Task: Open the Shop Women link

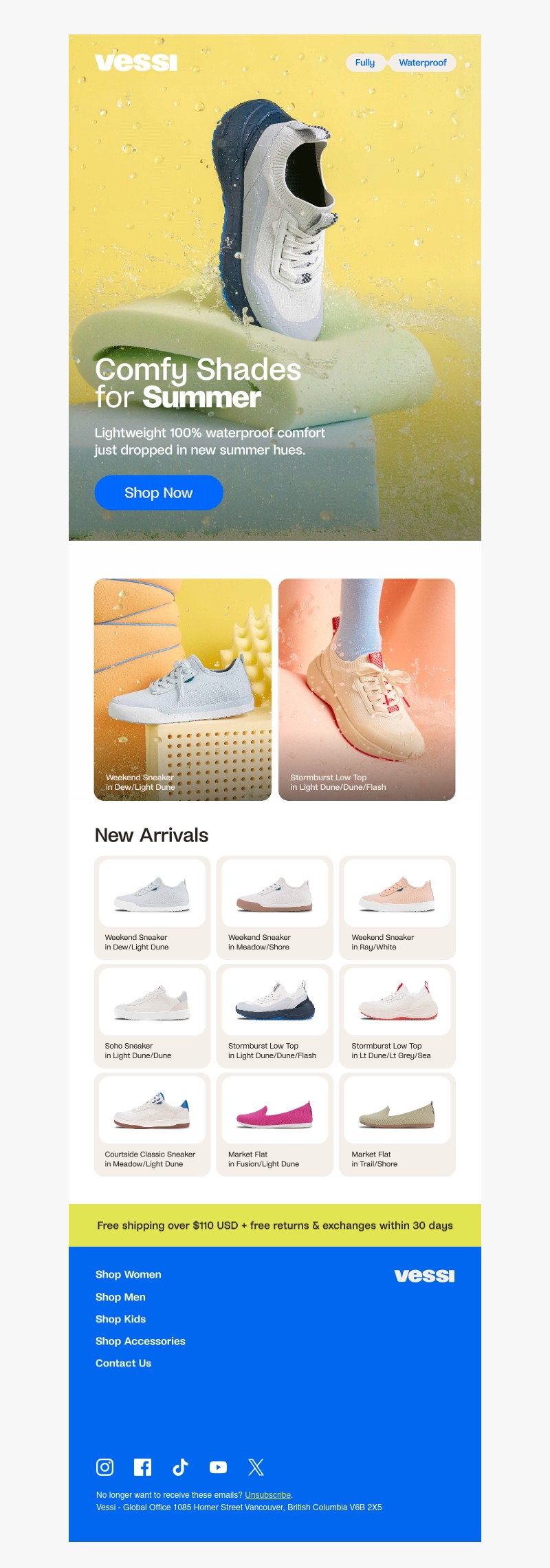Action: (x=129, y=1274)
